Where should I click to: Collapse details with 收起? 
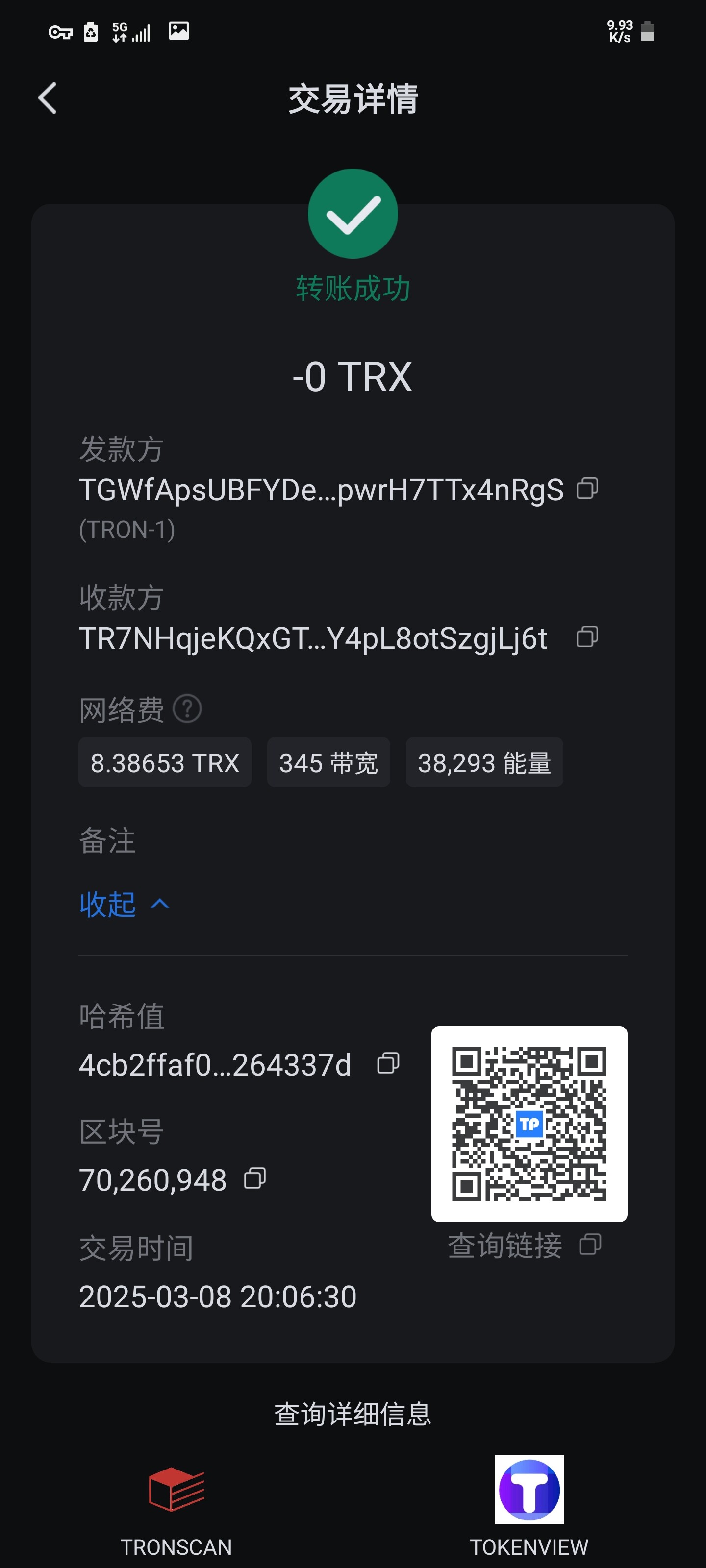124,904
